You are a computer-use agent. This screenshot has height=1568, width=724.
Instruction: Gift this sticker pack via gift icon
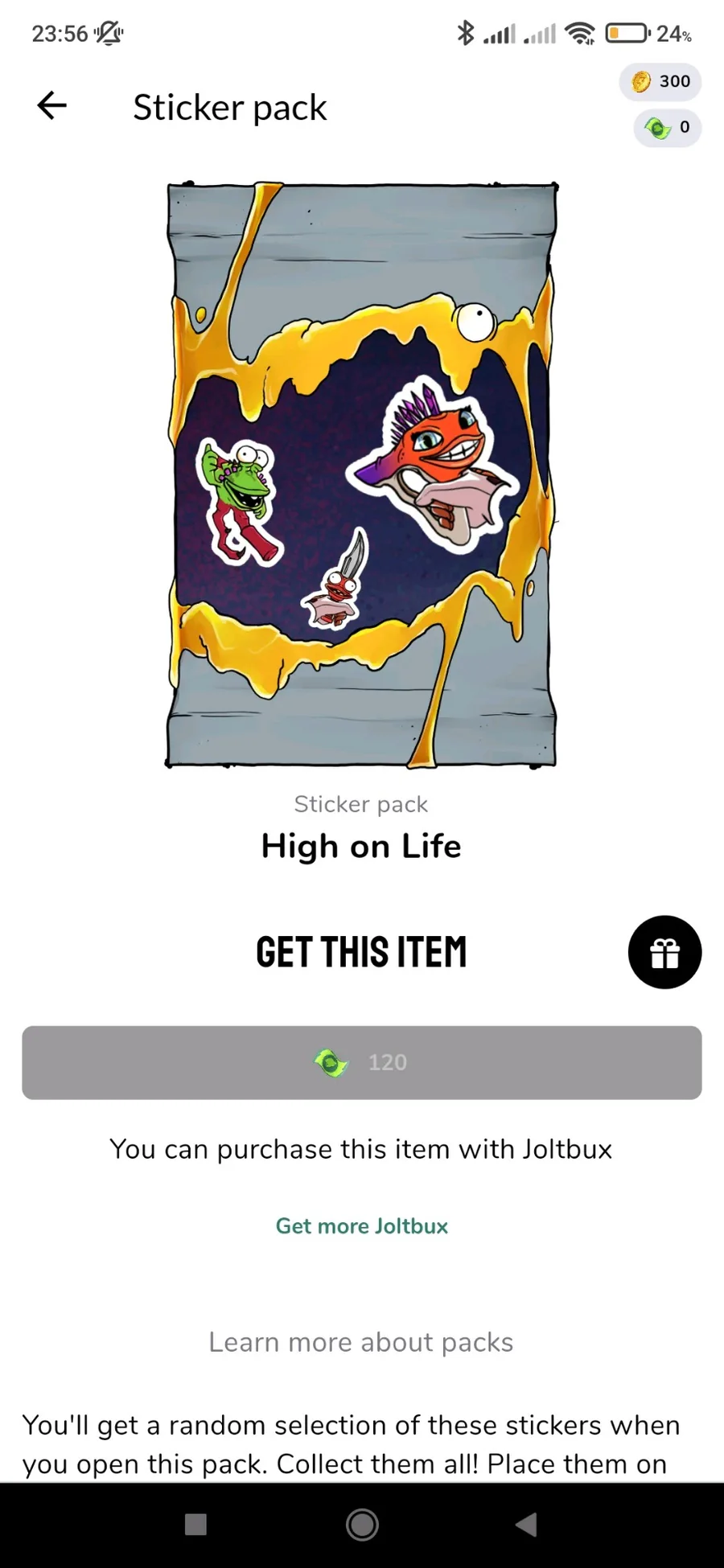click(x=664, y=952)
